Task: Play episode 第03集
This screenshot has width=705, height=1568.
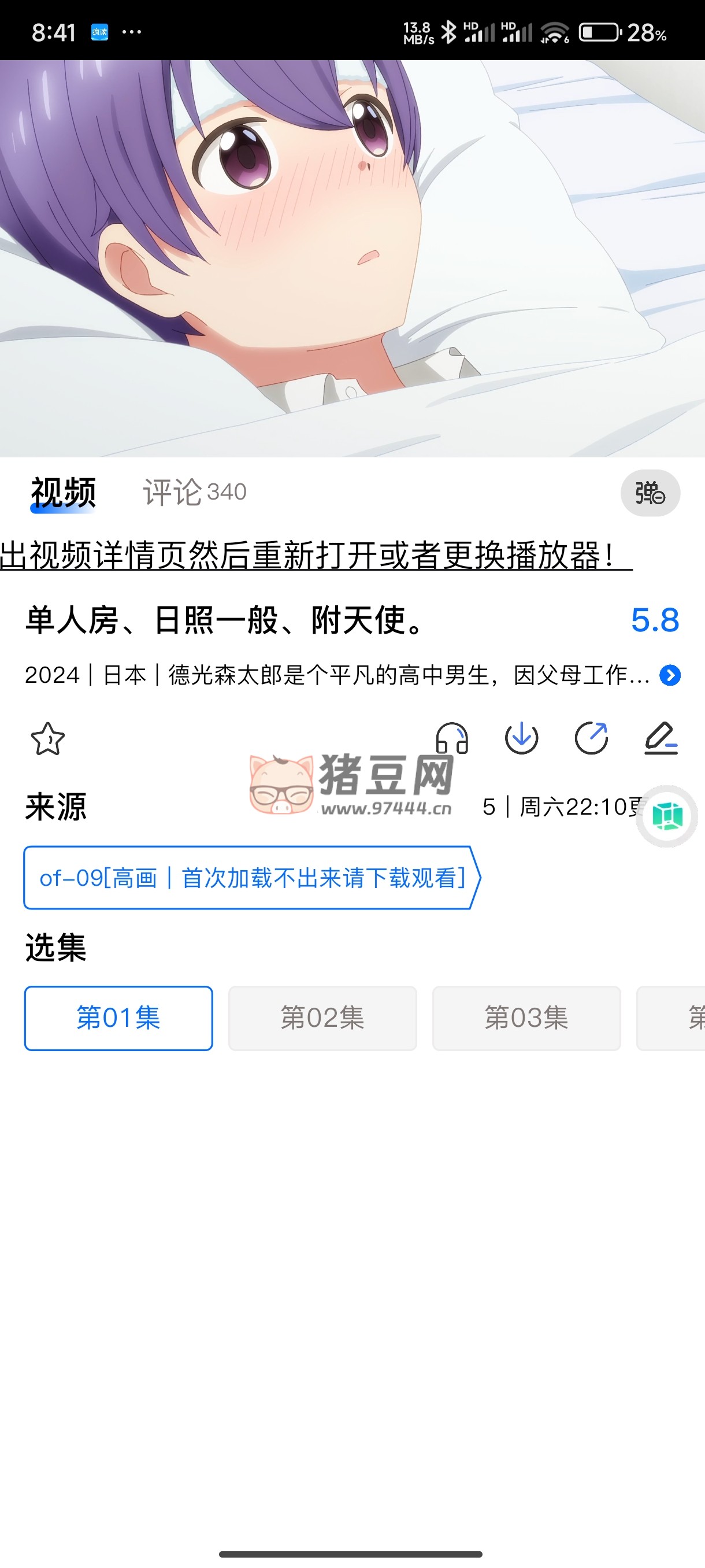Action: point(526,1018)
